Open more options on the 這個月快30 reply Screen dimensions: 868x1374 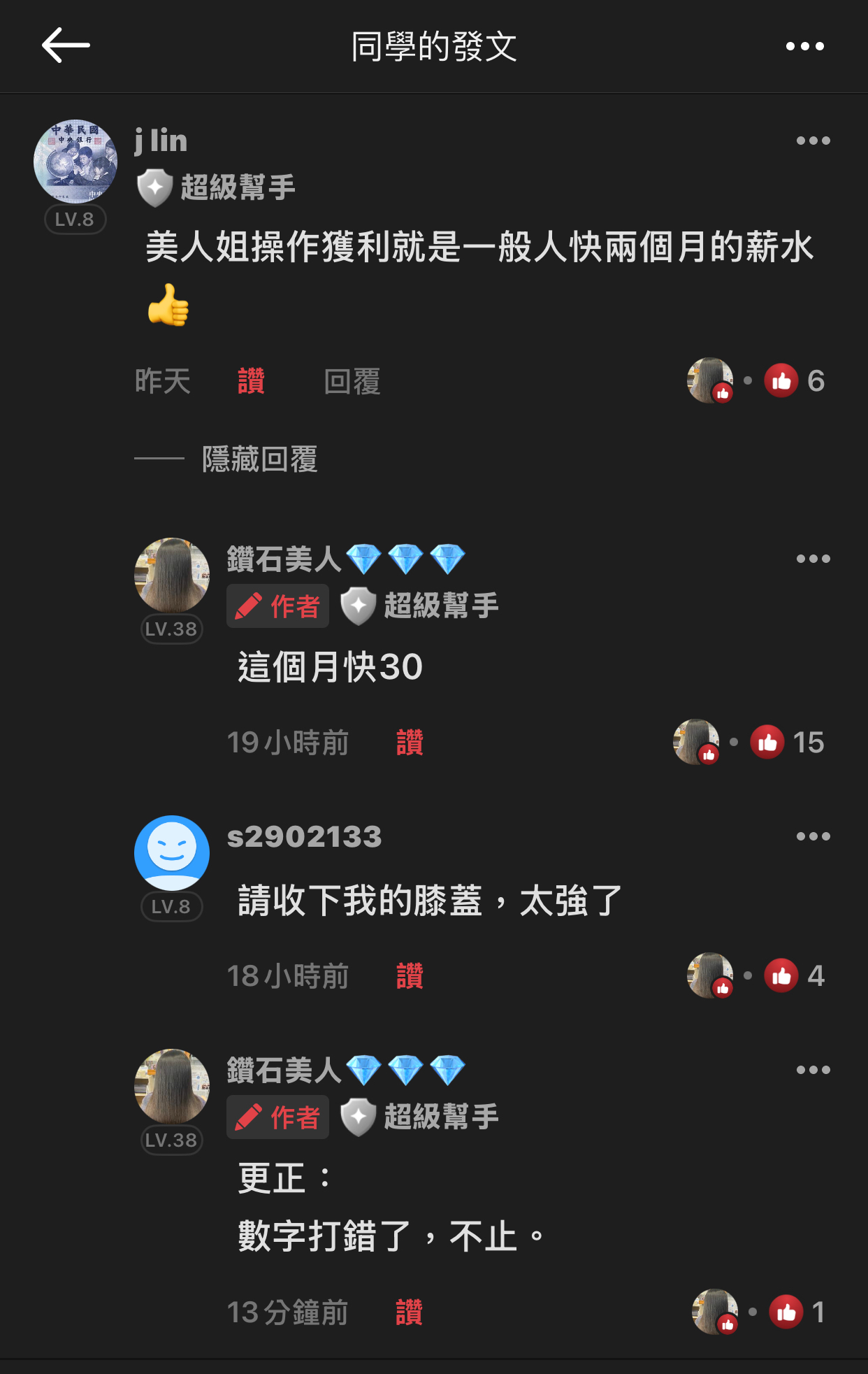[x=813, y=559]
